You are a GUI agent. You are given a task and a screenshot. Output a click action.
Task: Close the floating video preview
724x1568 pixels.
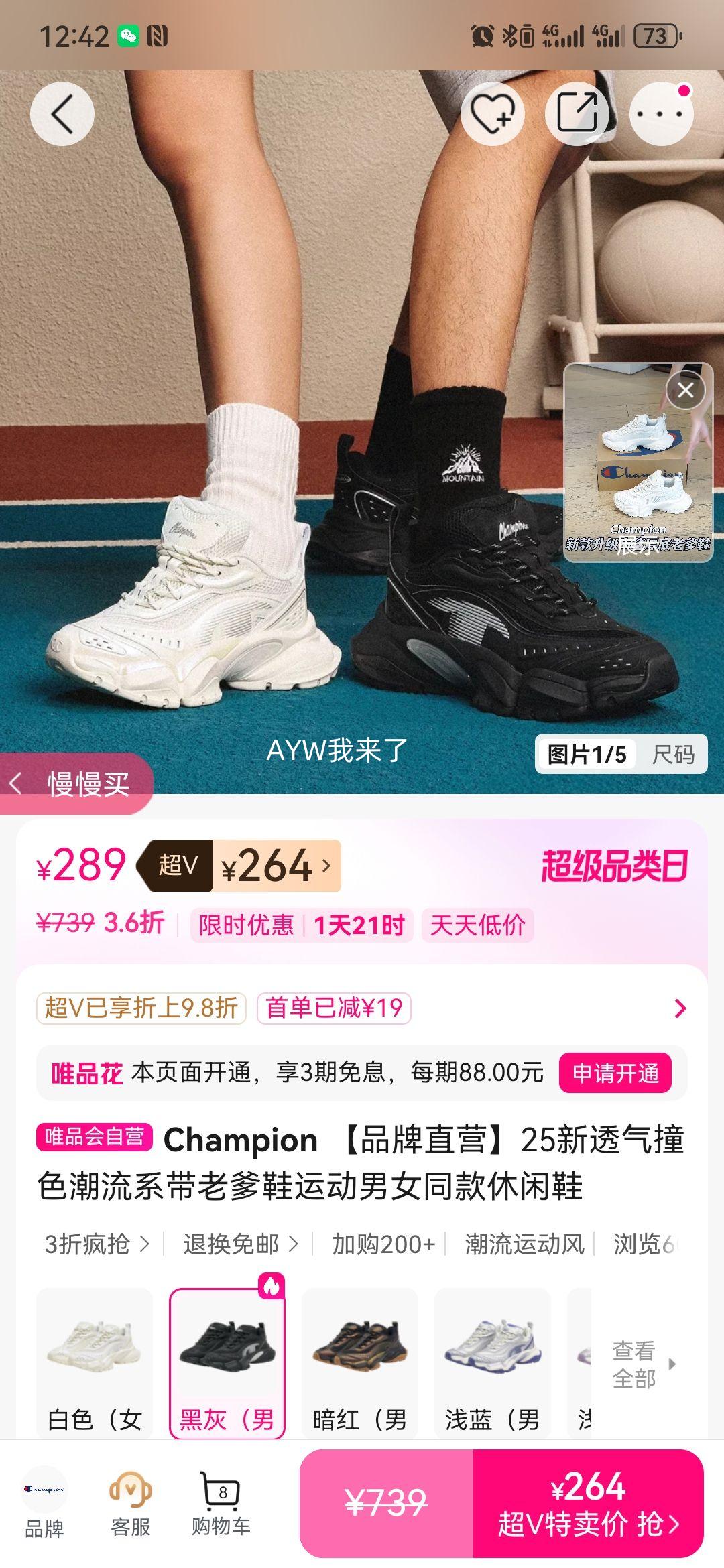pyautogui.click(x=685, y=389)
